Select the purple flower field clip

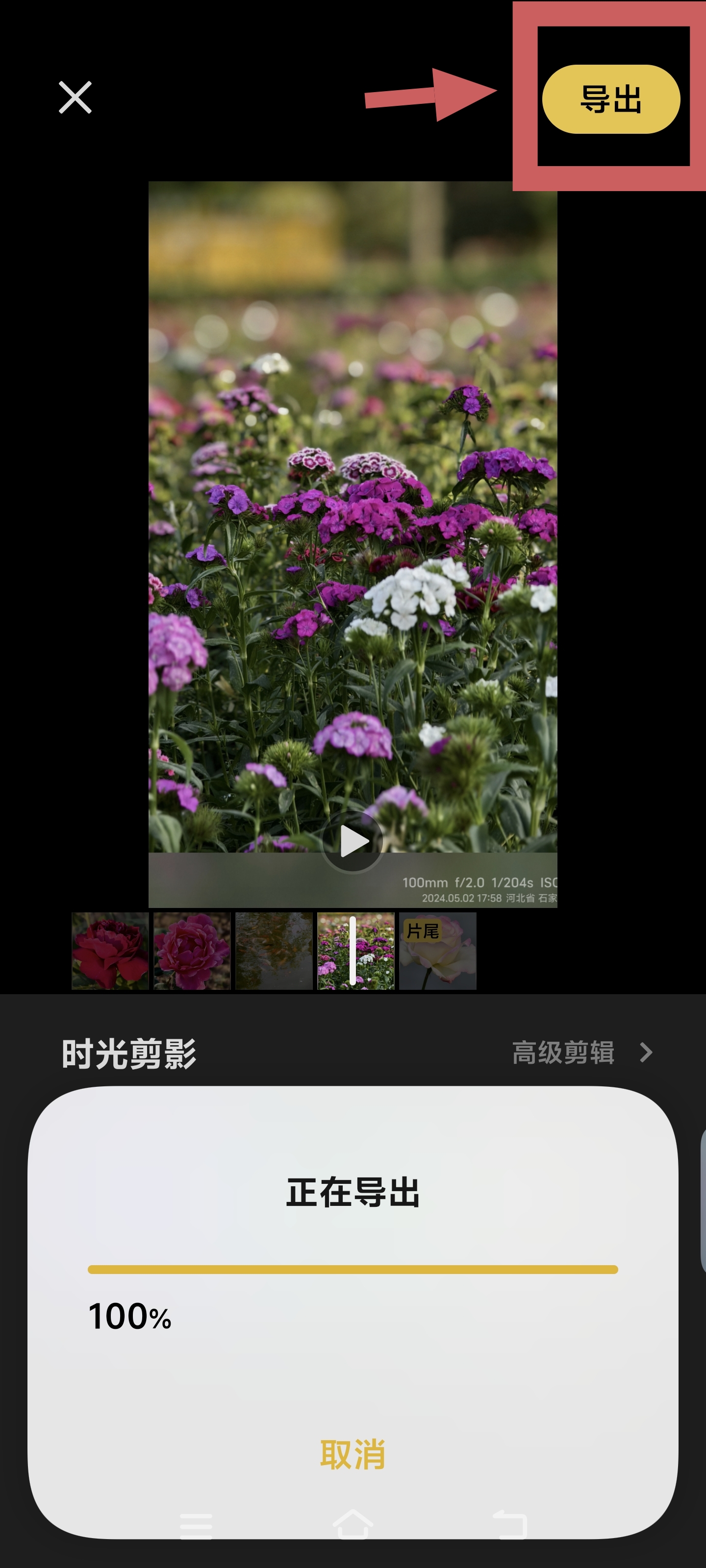(x=355, y=950)
